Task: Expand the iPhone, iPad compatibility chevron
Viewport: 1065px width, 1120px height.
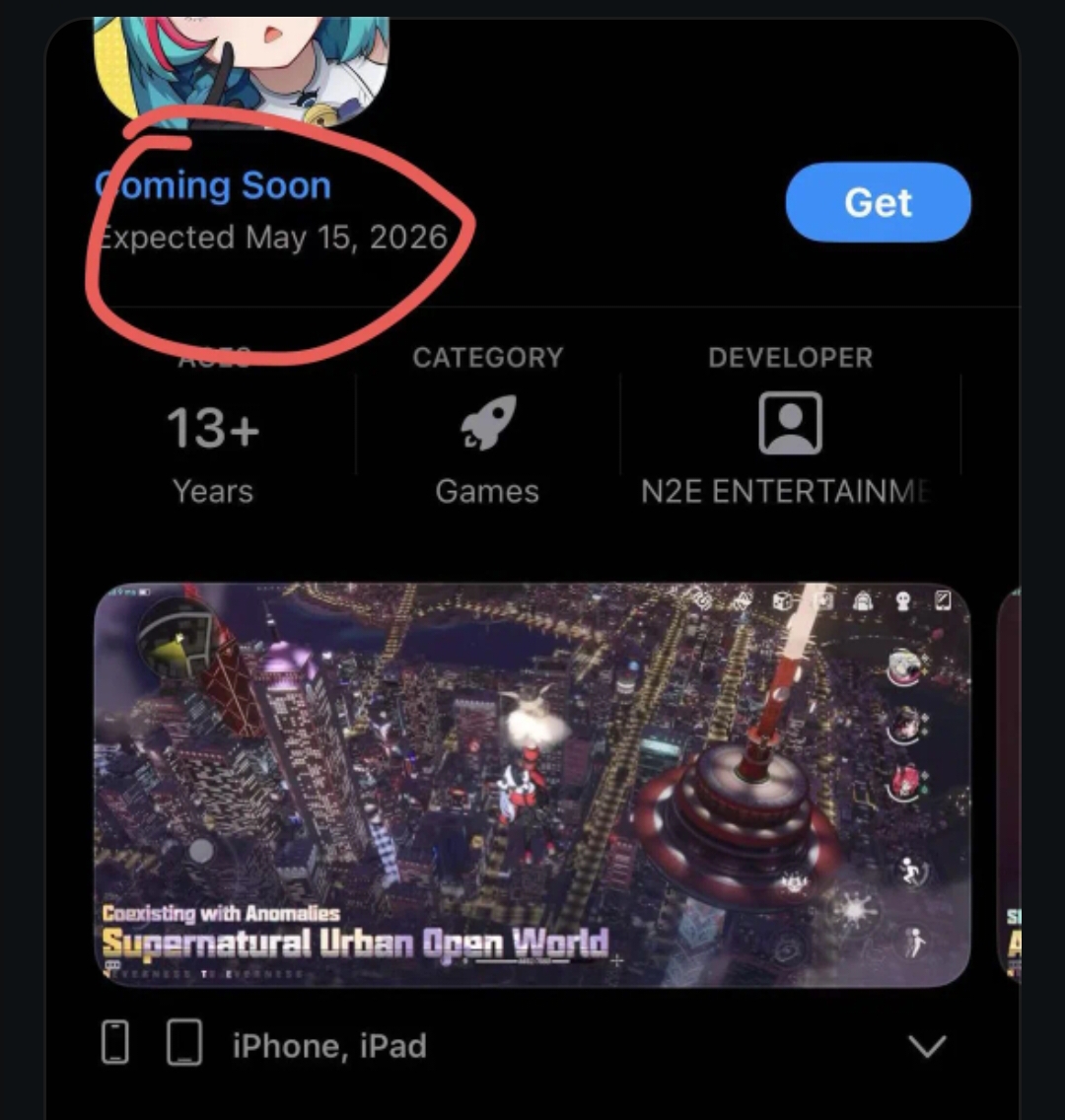Action: point(926,1046)
